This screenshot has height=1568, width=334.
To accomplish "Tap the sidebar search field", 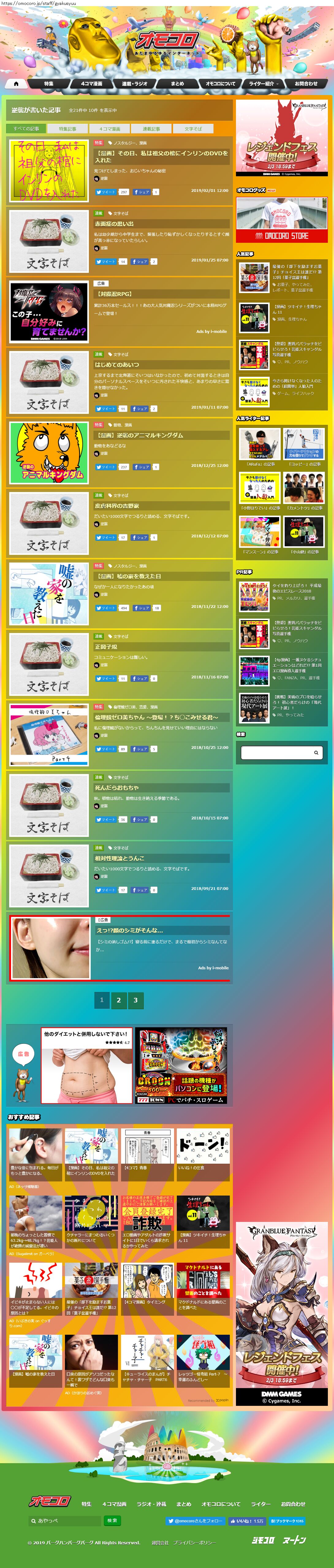I will coord(277,752).
